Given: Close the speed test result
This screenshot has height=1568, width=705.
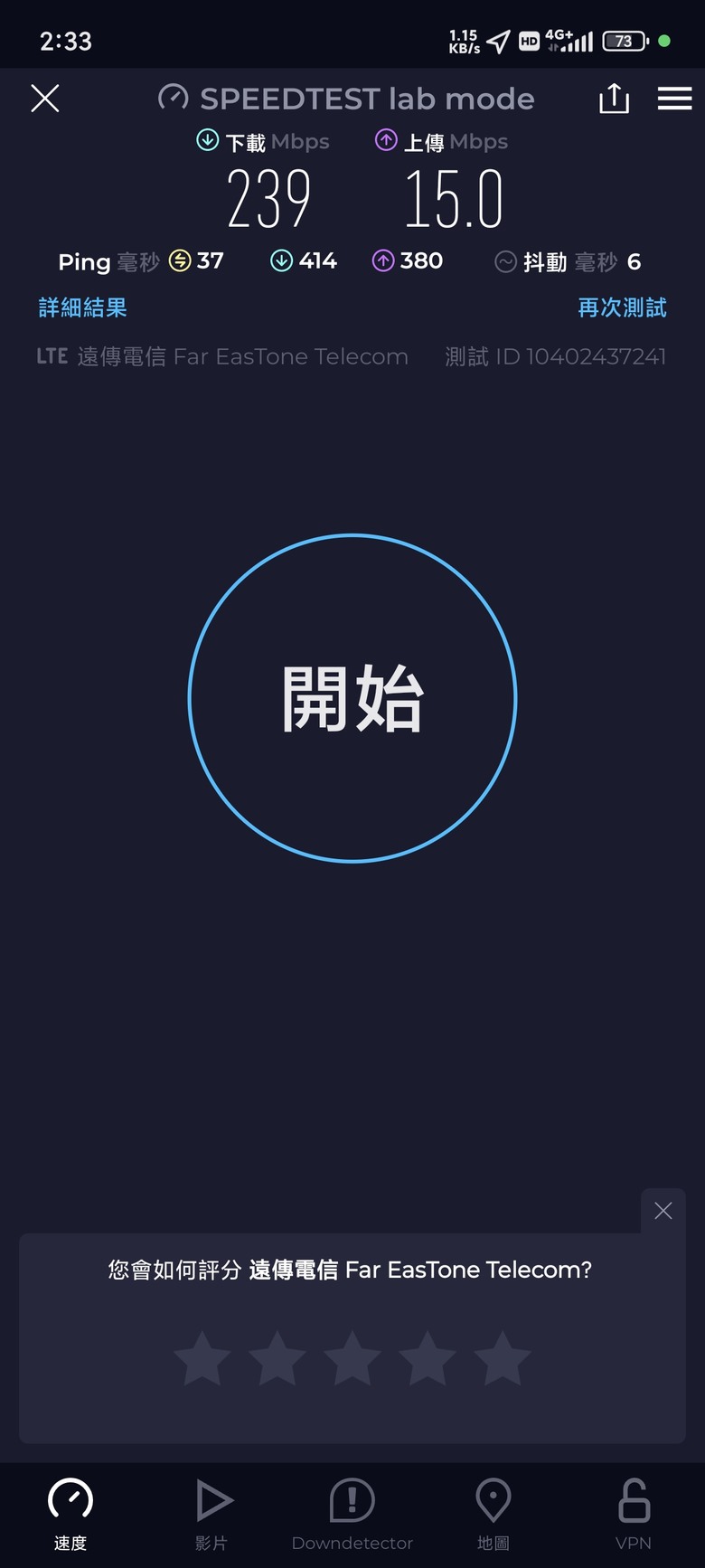Looking at the screenshot, I should tap(45, 99).
